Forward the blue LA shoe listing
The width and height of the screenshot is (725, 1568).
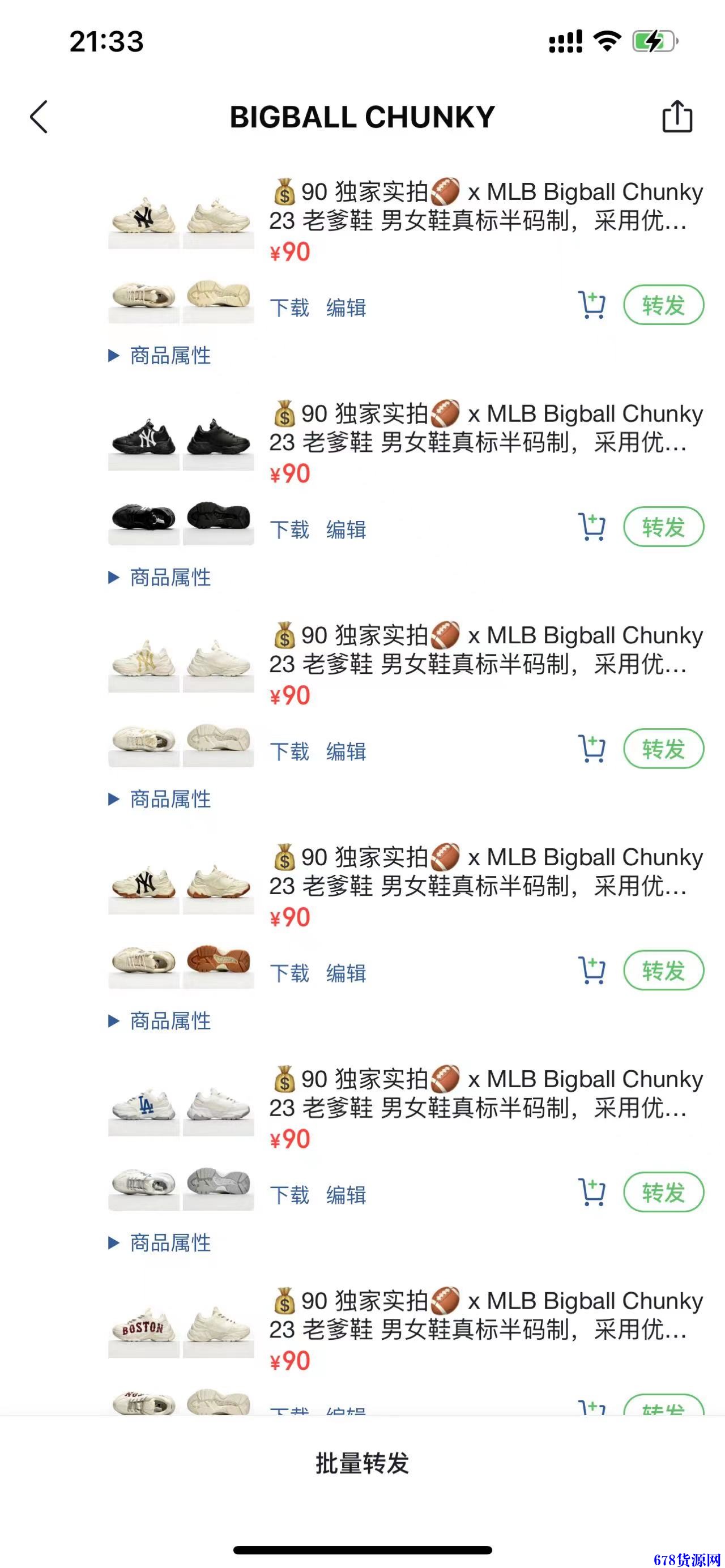(663, 1192)
